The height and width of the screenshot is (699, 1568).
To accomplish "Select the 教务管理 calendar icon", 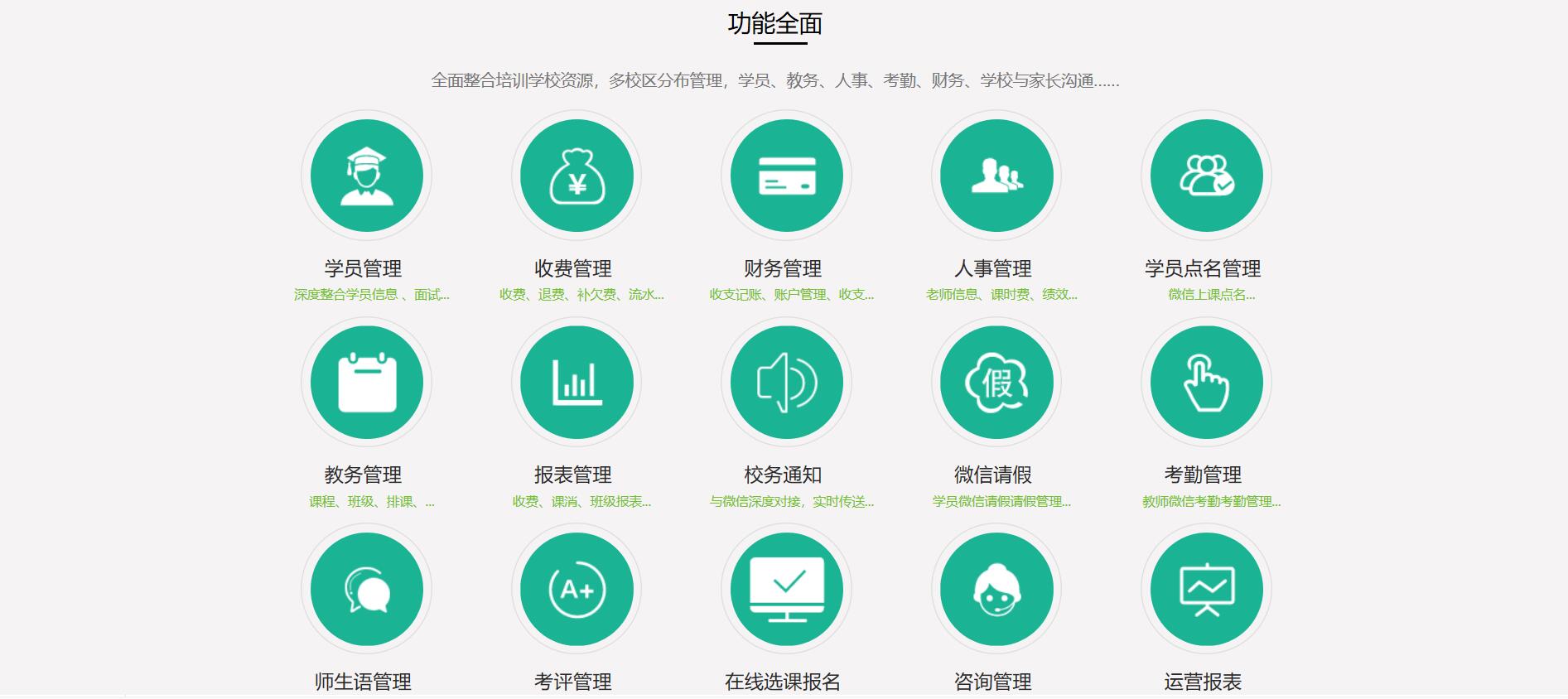I will point(366,383).
